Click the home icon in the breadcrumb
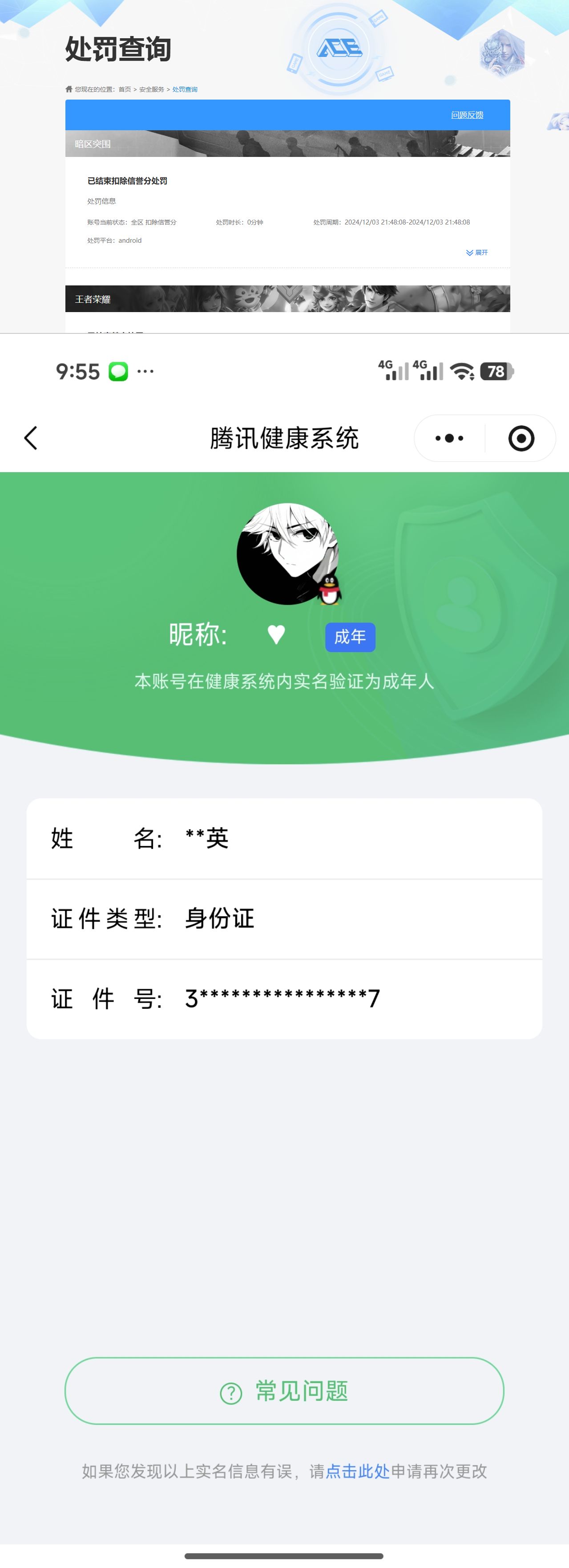 pos(69,89)
